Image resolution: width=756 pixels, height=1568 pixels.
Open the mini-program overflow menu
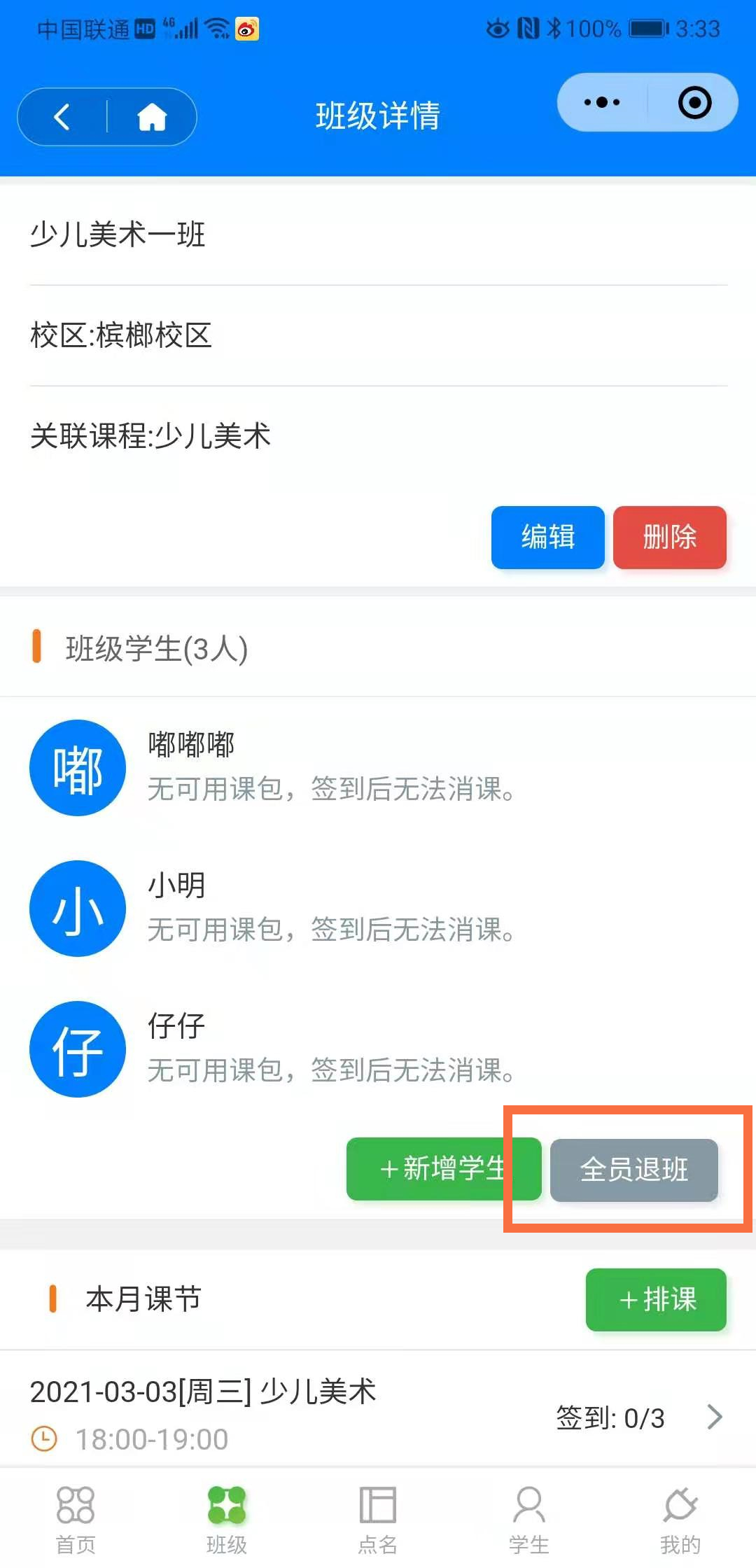pyautogui.click(x=602, y=103)
